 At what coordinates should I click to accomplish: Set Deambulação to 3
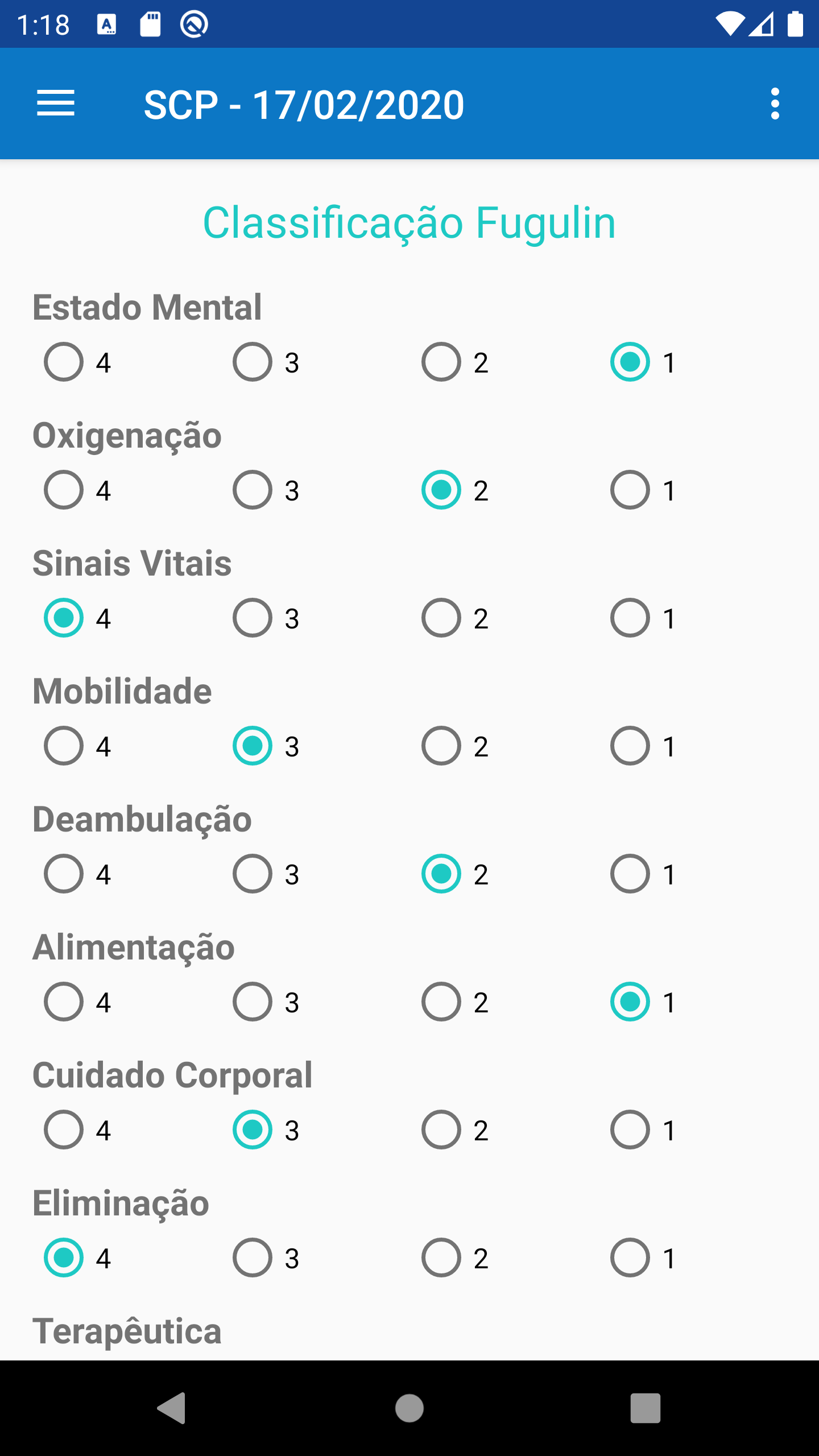point(253,874)
